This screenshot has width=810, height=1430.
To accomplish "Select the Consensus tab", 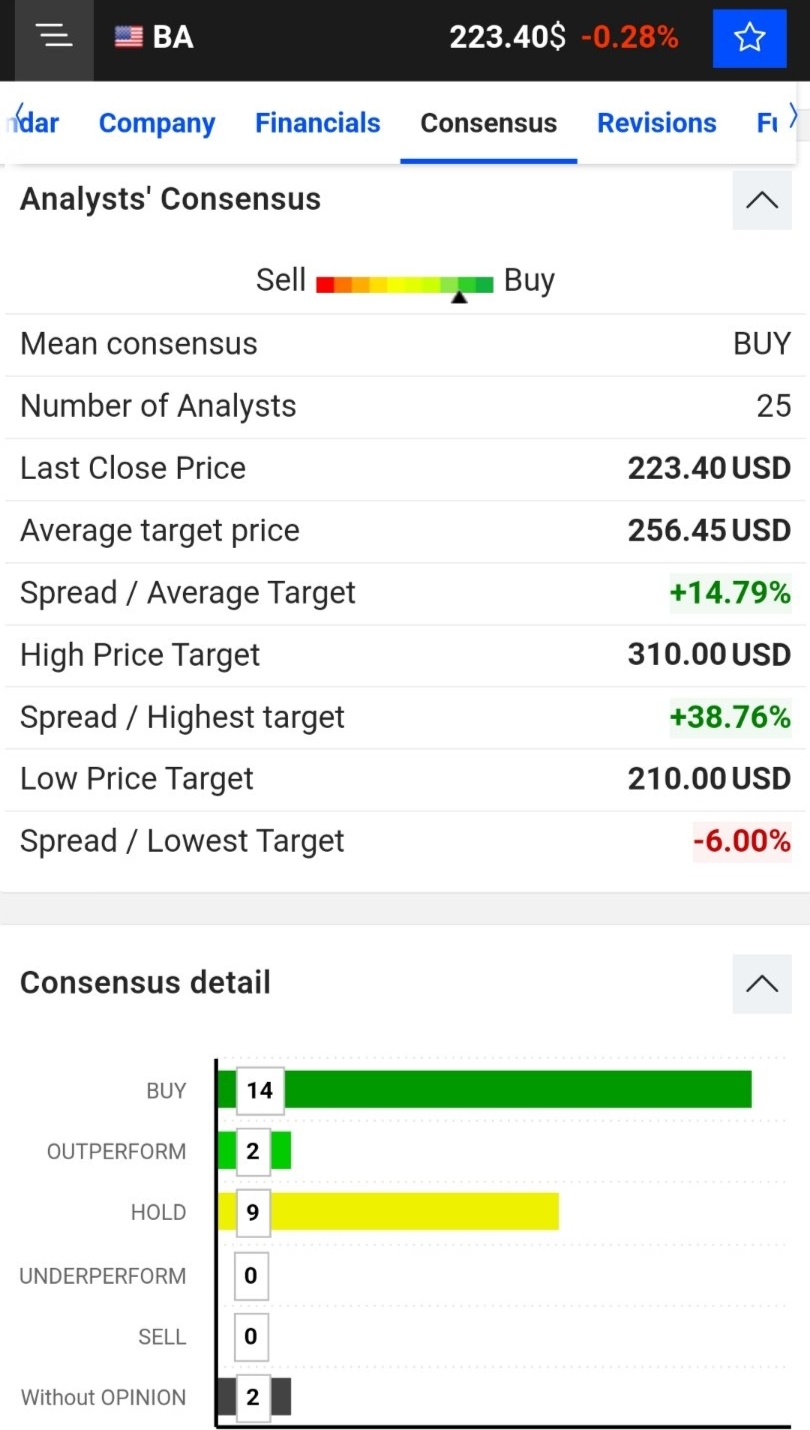I will pos(488,123).
